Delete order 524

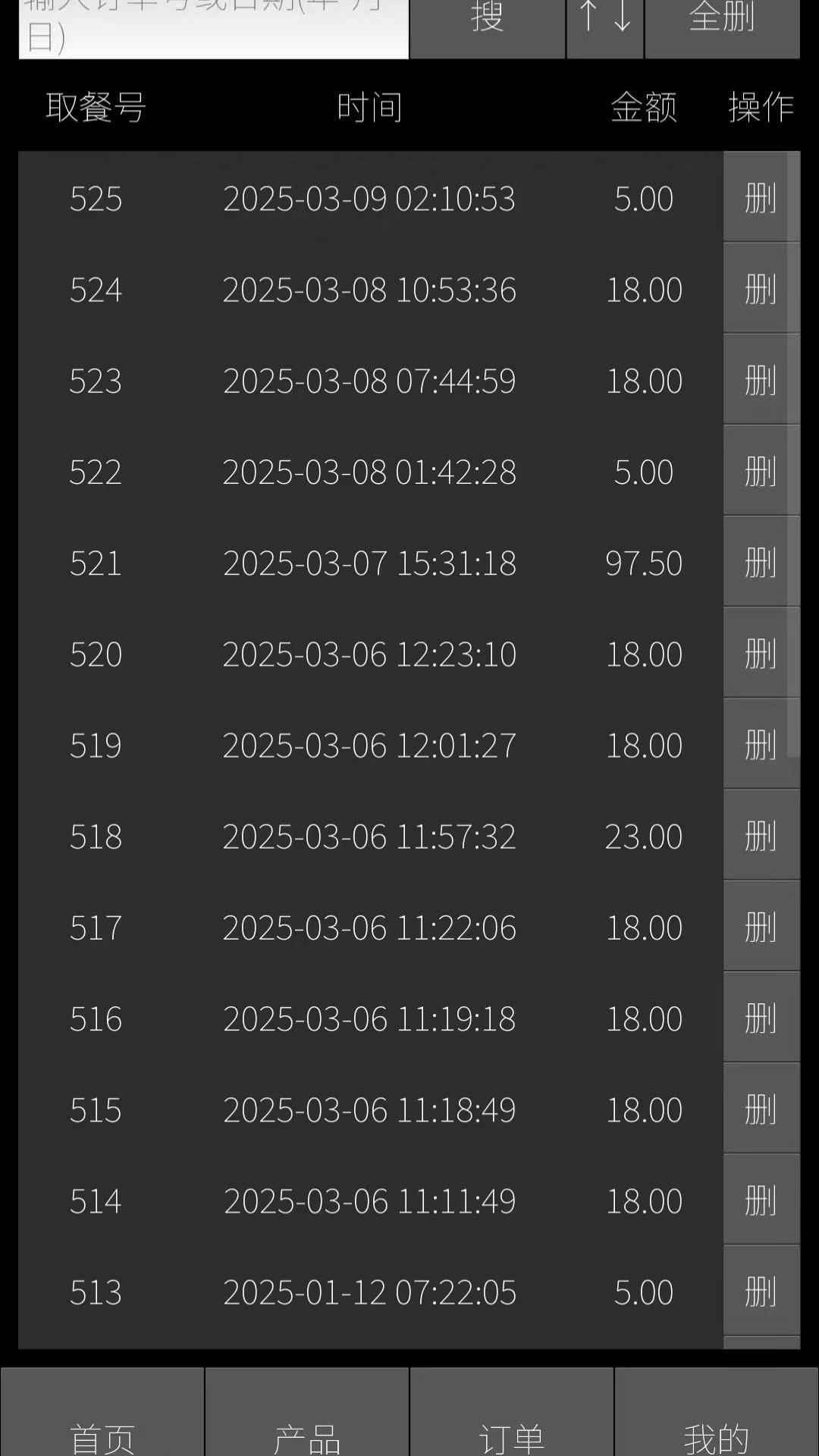(x=761, y=288)
